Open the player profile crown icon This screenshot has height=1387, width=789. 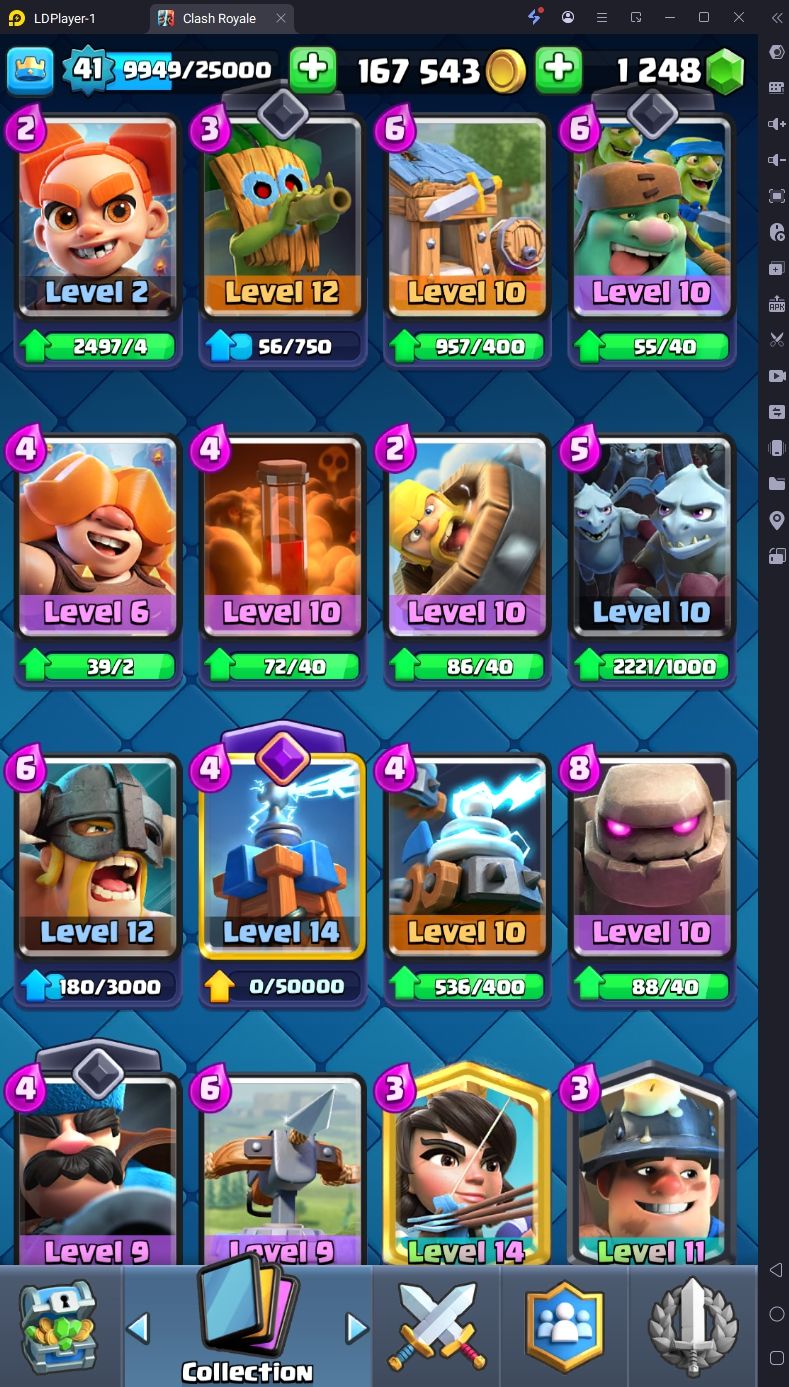pyautogui.click(x=31, y=70)
